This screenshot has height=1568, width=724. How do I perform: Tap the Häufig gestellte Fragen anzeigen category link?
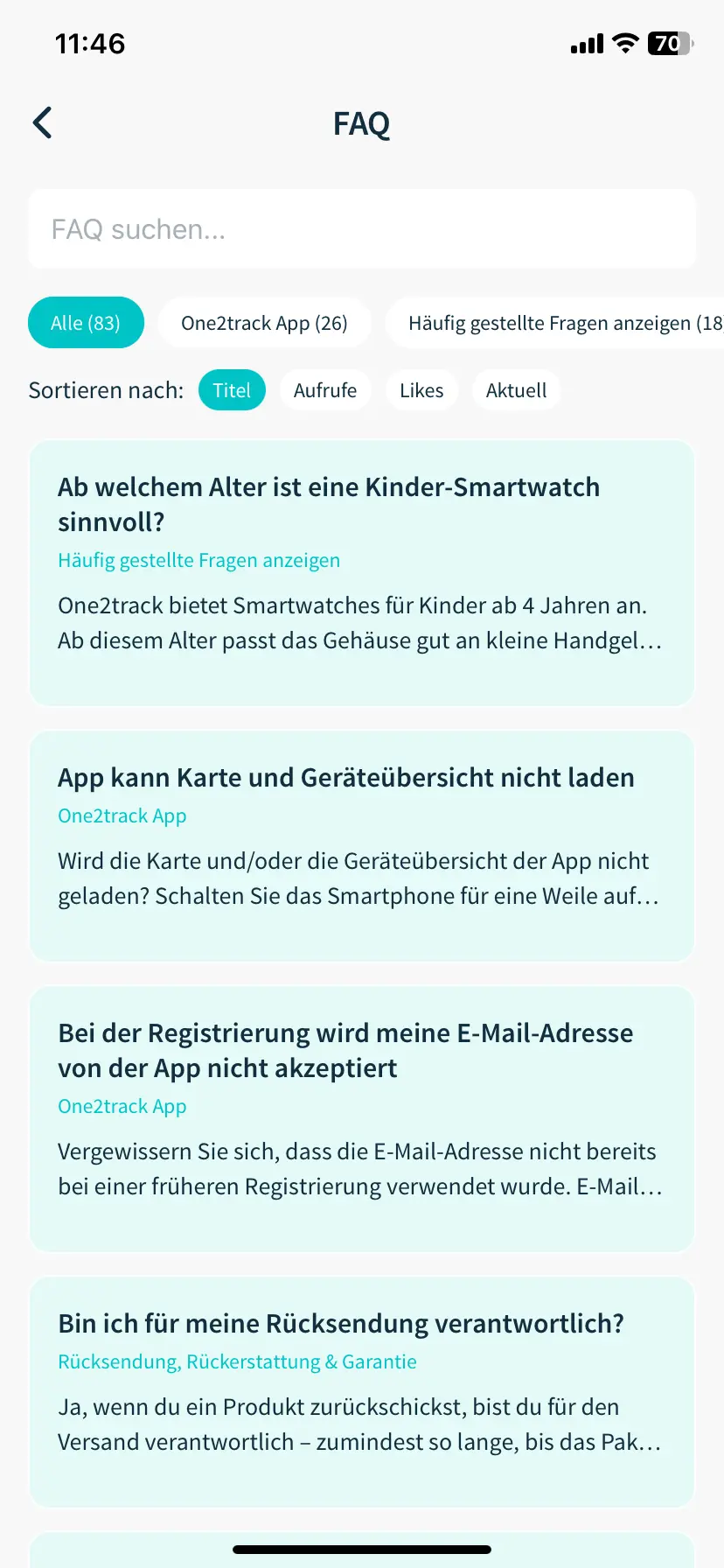[198, 559]
